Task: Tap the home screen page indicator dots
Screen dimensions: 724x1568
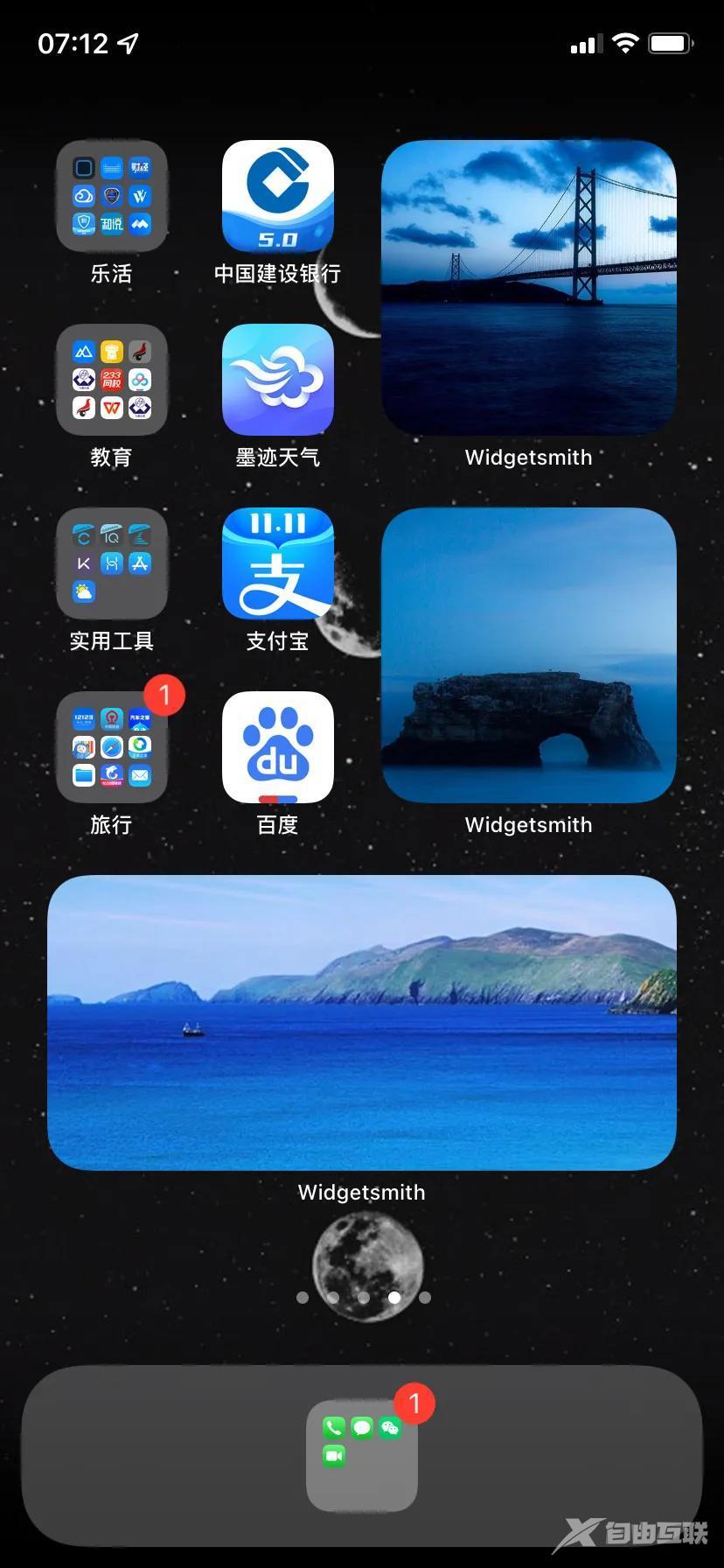Action: 363,1298
